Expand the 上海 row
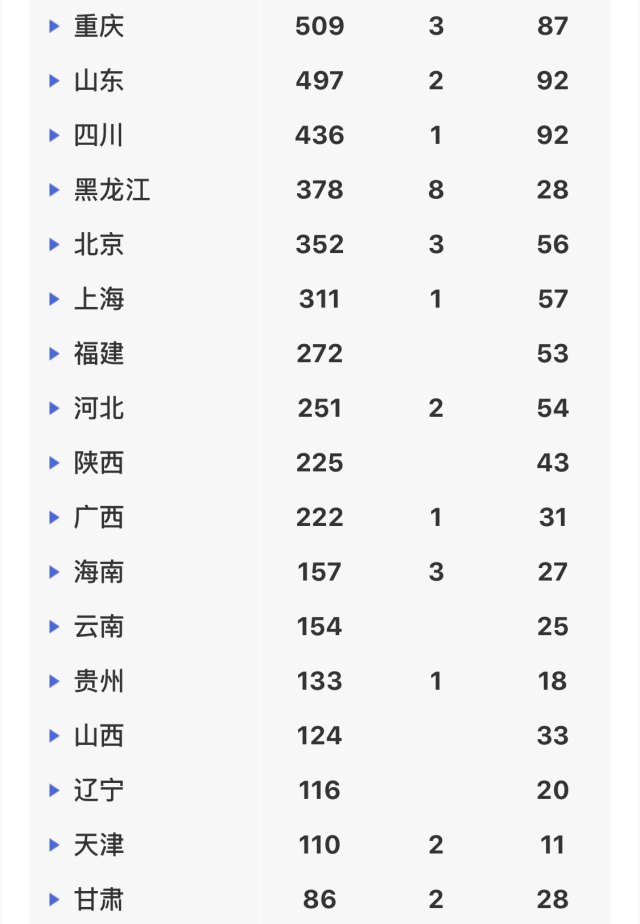The image size is (640, 924). pyautogui.click(x=55, y=299)
